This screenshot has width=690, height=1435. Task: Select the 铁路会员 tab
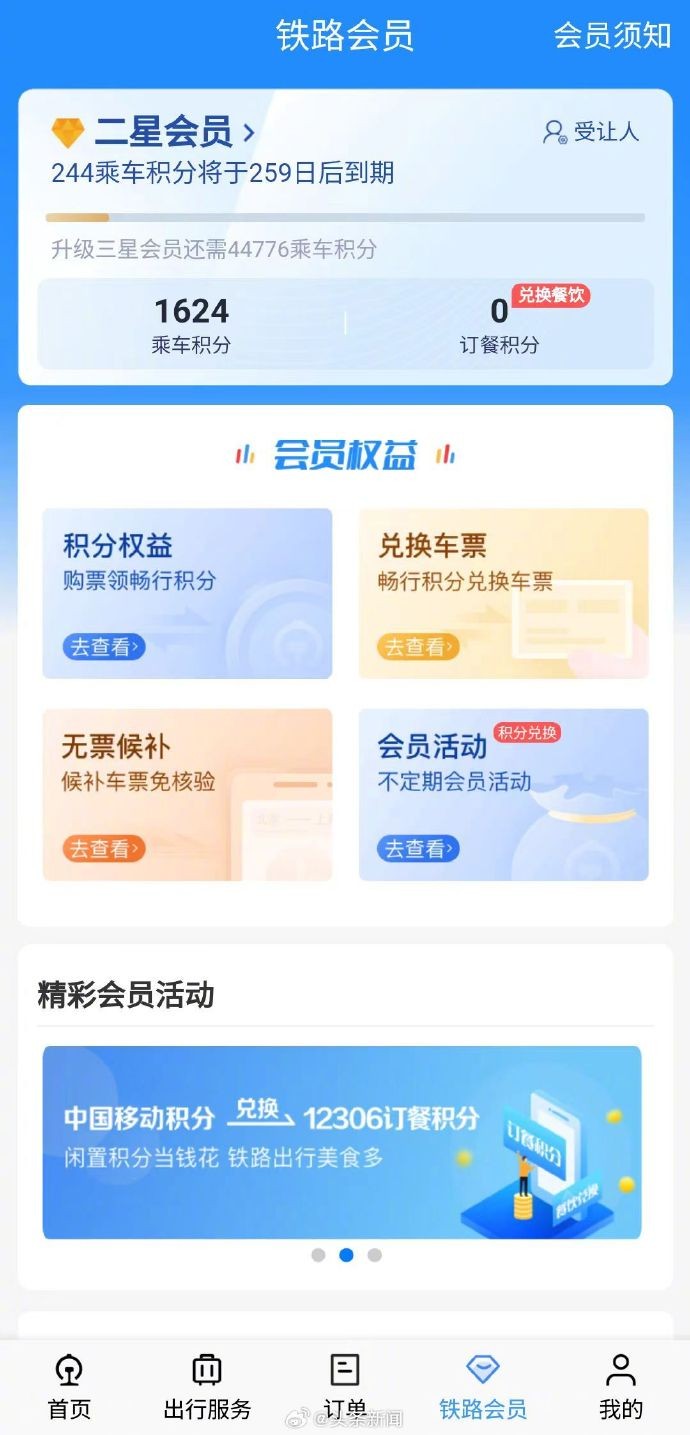point(482,1387)
